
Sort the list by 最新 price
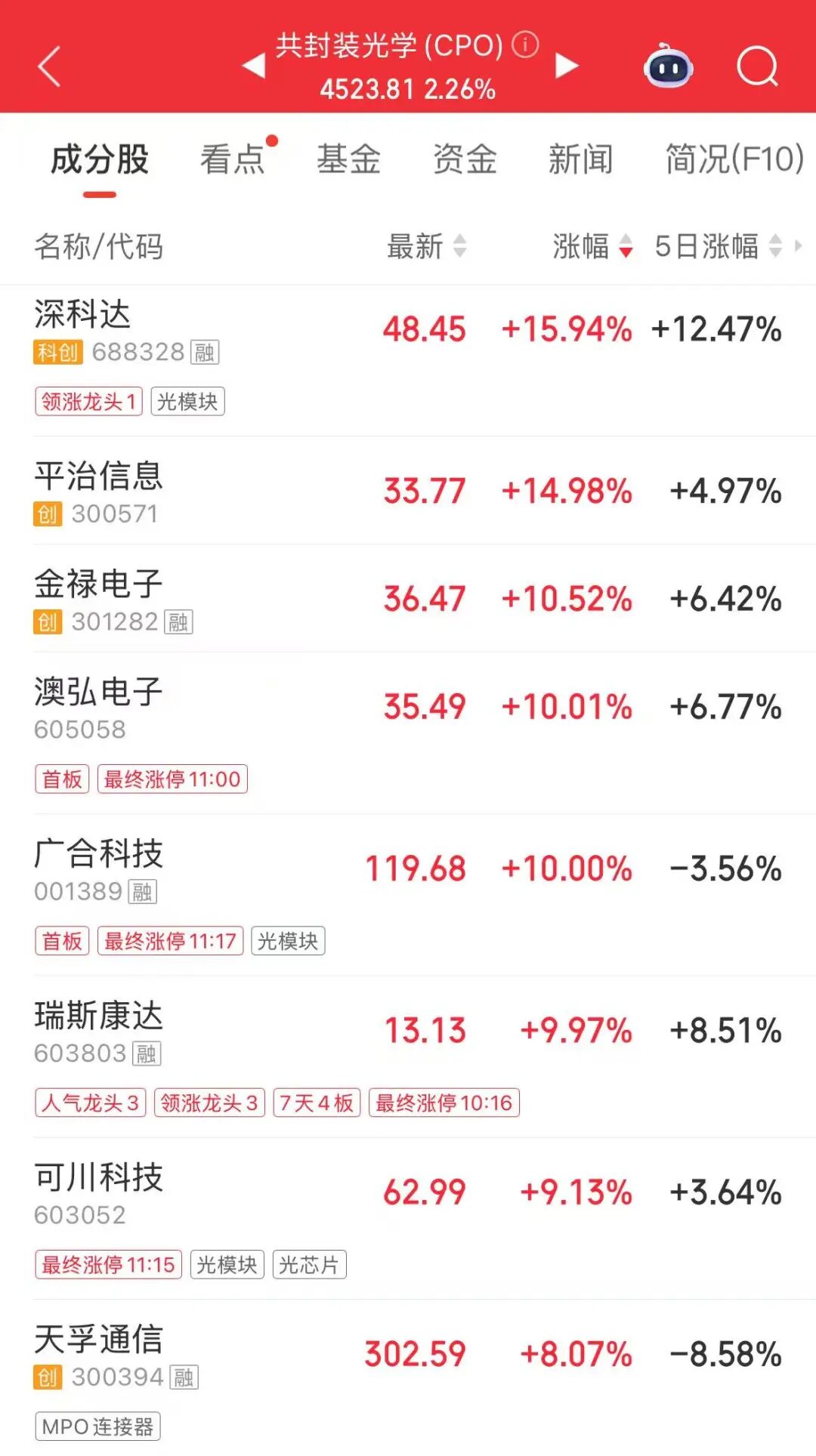426,246
